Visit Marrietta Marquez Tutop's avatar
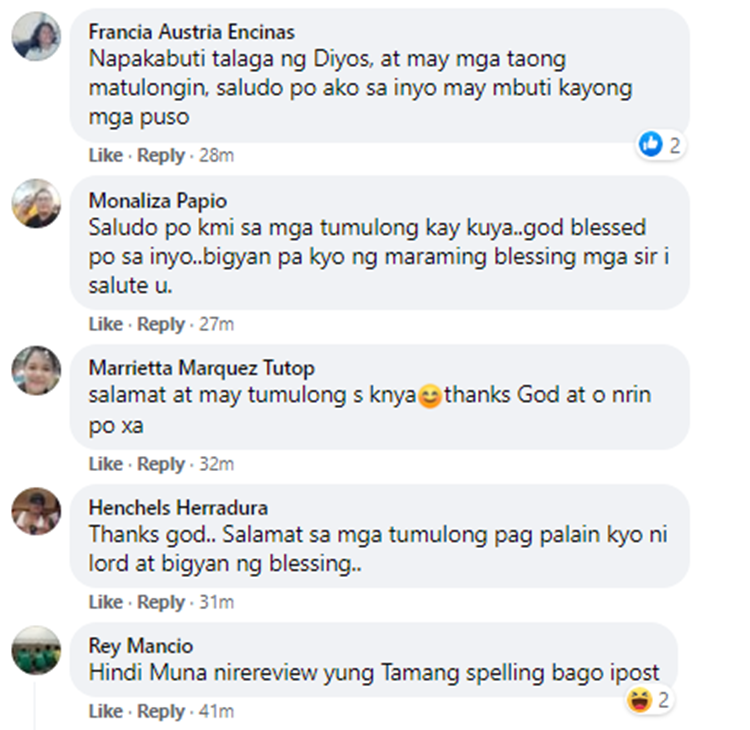 tap(36, 371)
